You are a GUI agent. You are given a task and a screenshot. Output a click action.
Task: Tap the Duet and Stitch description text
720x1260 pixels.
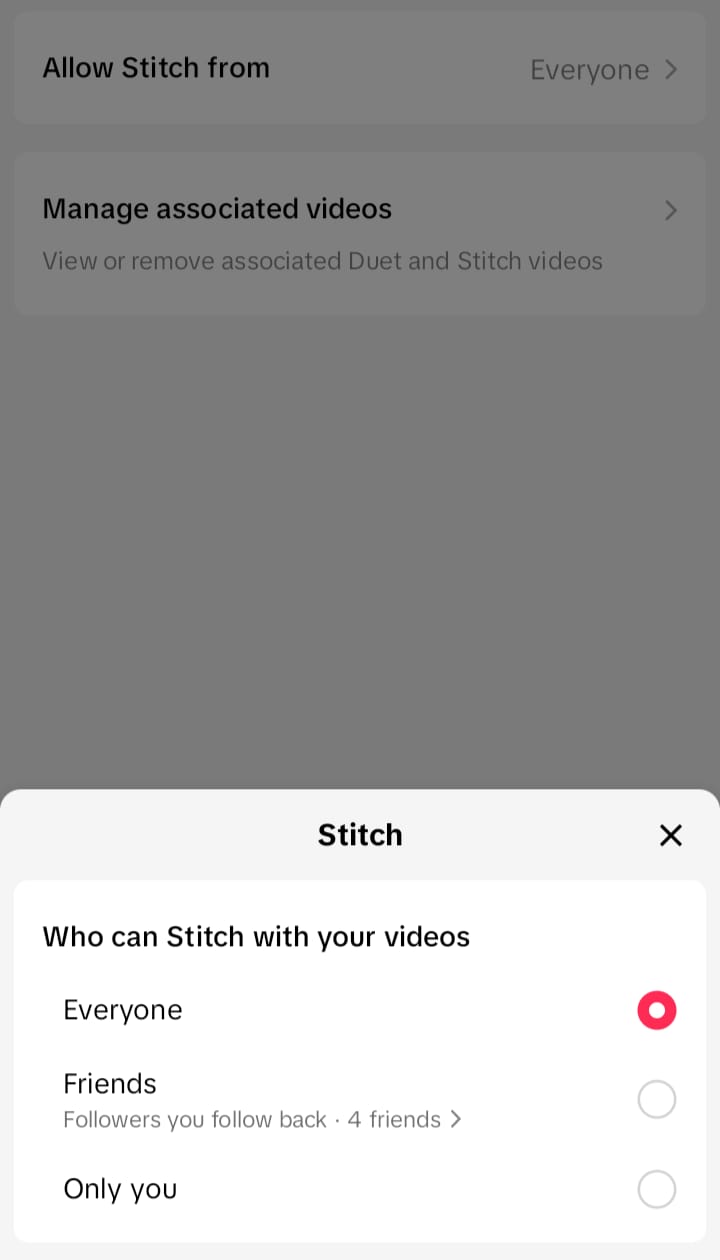point(322,261)
